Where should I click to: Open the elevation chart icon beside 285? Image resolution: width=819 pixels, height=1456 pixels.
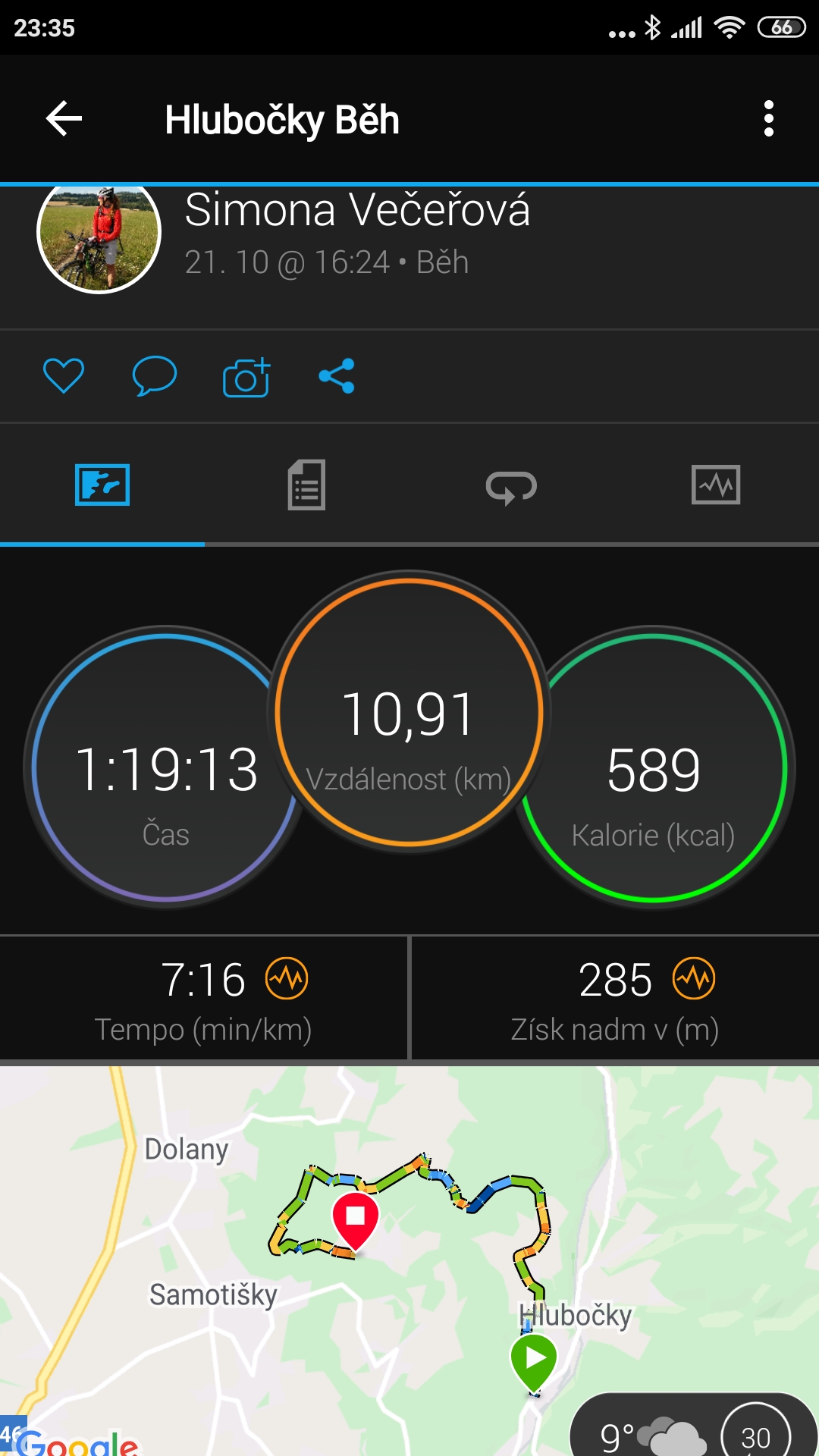tap(694, 979)
